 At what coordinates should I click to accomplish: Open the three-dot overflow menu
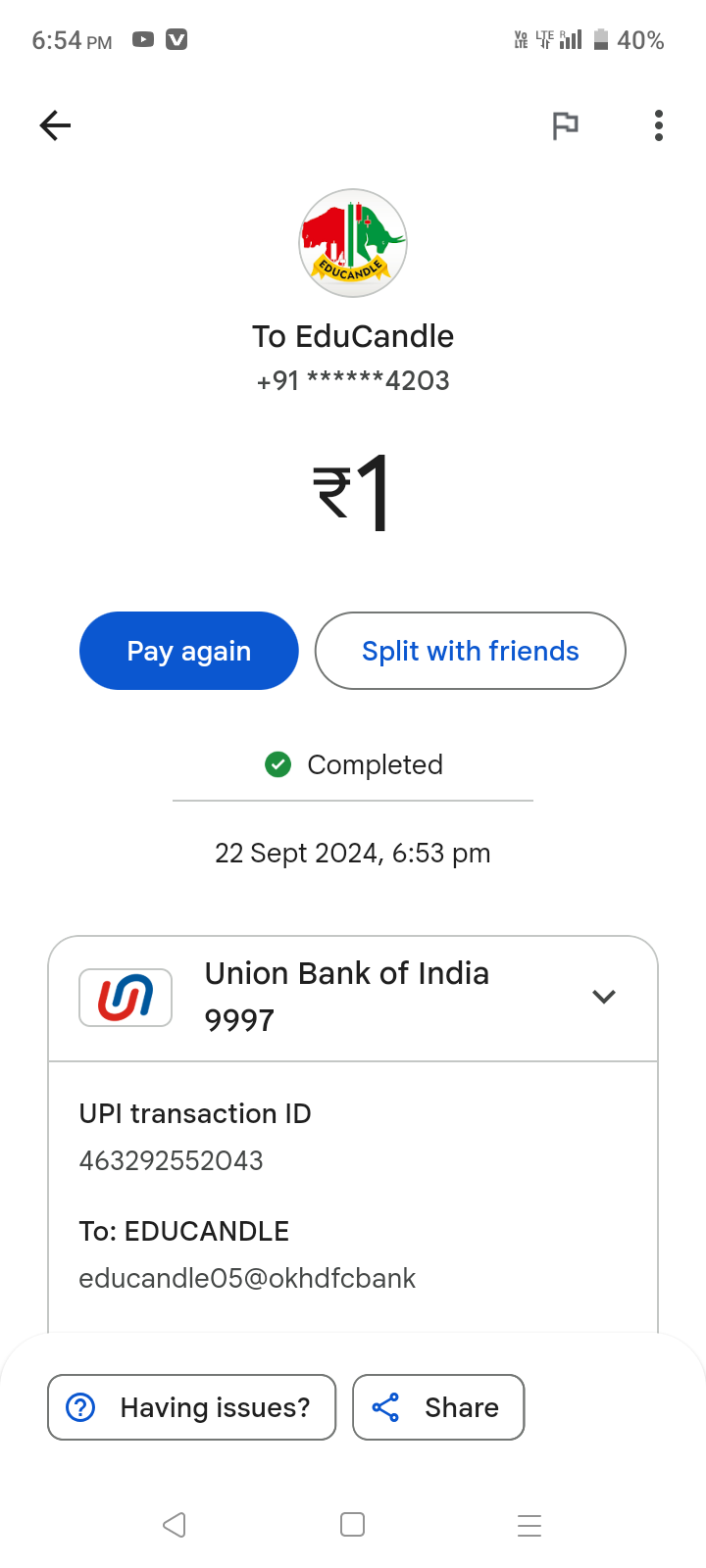click(x=659, y=125)
